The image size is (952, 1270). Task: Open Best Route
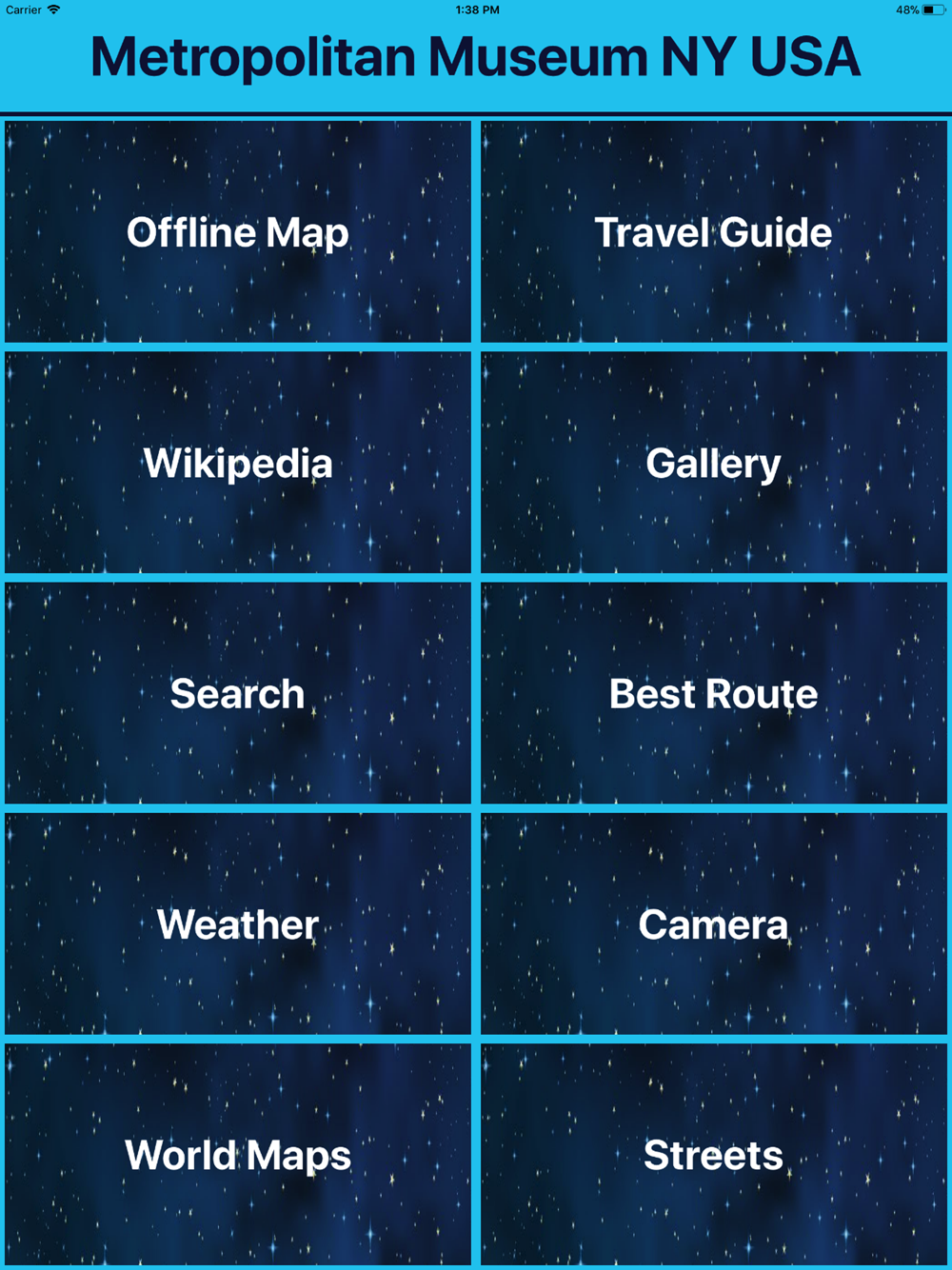point(714,694)
